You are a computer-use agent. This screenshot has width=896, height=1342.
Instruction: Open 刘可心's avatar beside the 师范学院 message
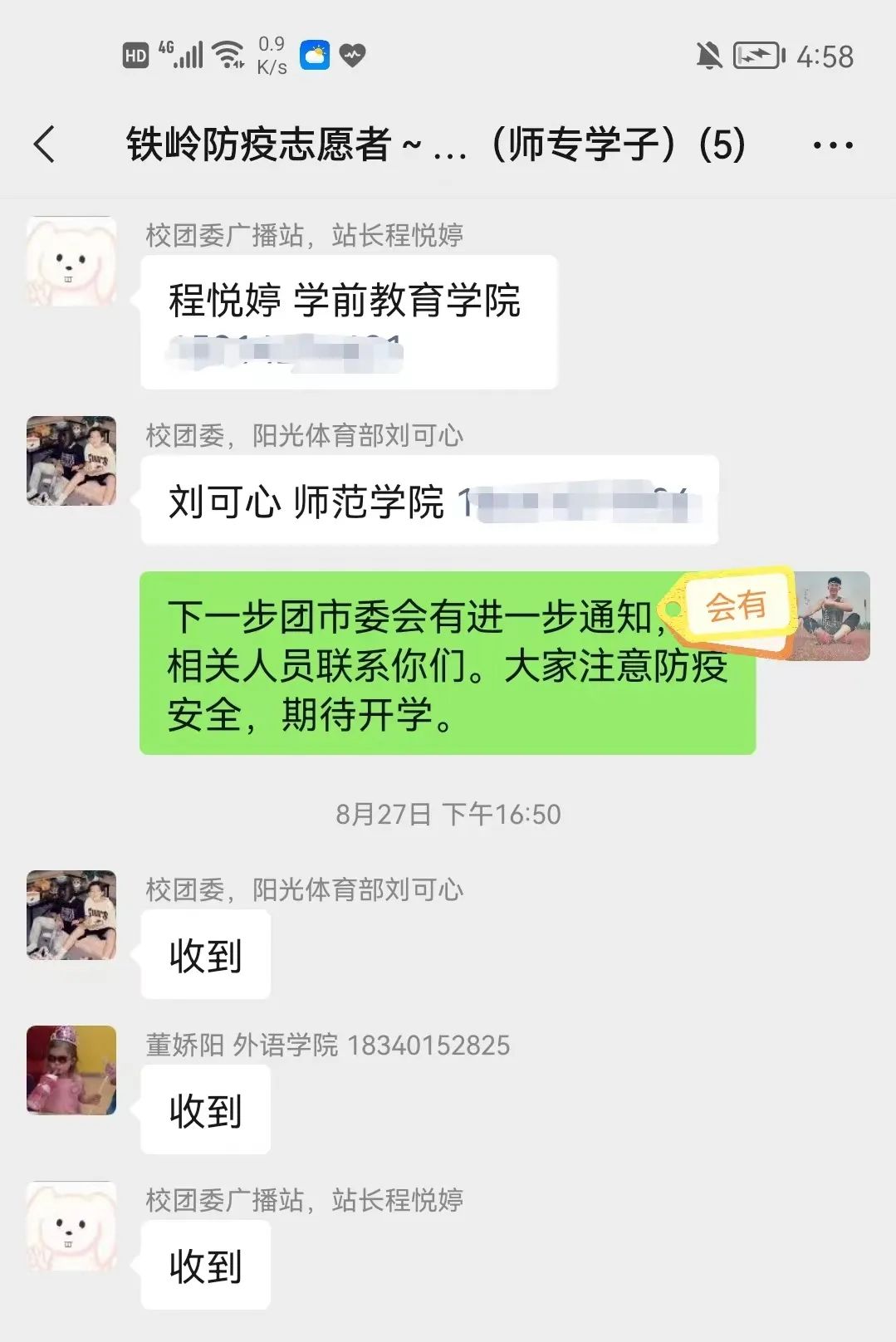[x=71, y=461]
